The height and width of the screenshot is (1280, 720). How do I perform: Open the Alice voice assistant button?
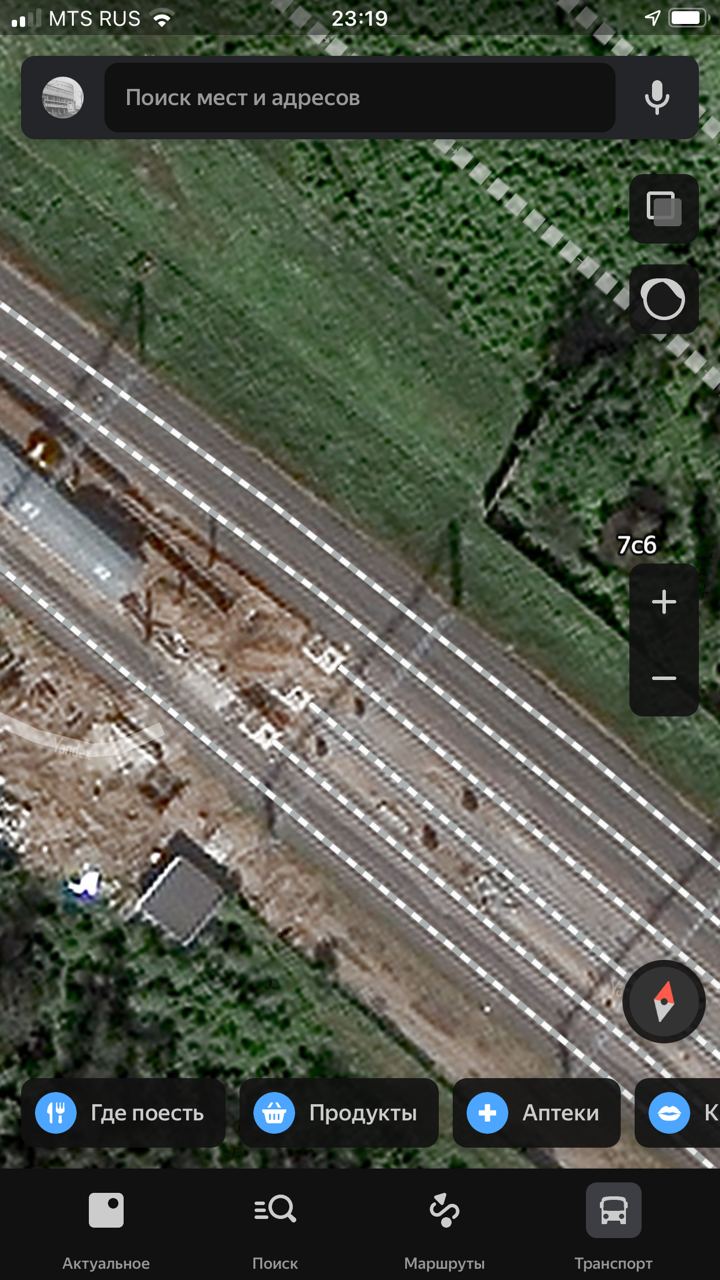click(x=664, y=298)
